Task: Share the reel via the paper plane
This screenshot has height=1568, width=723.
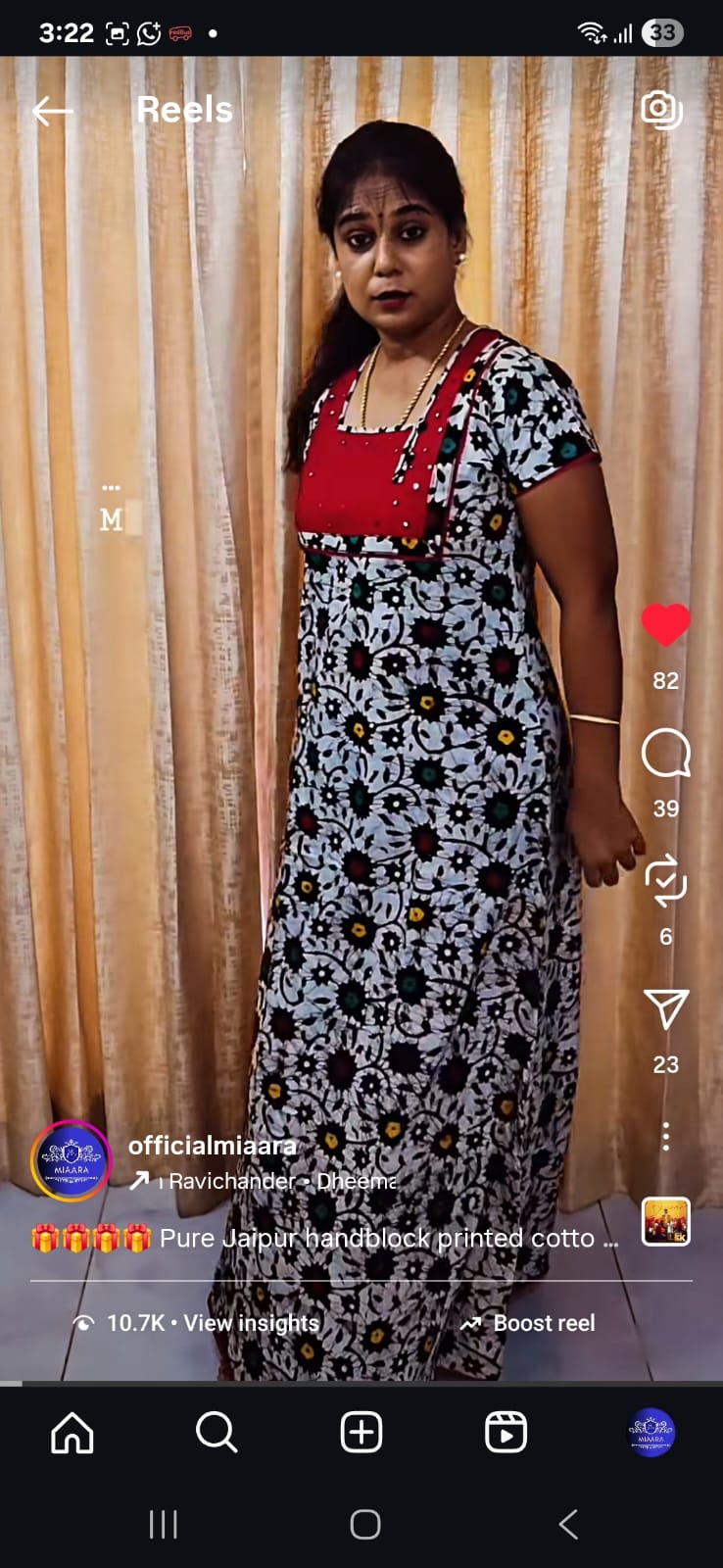Action: click(x=665, y=1009)
